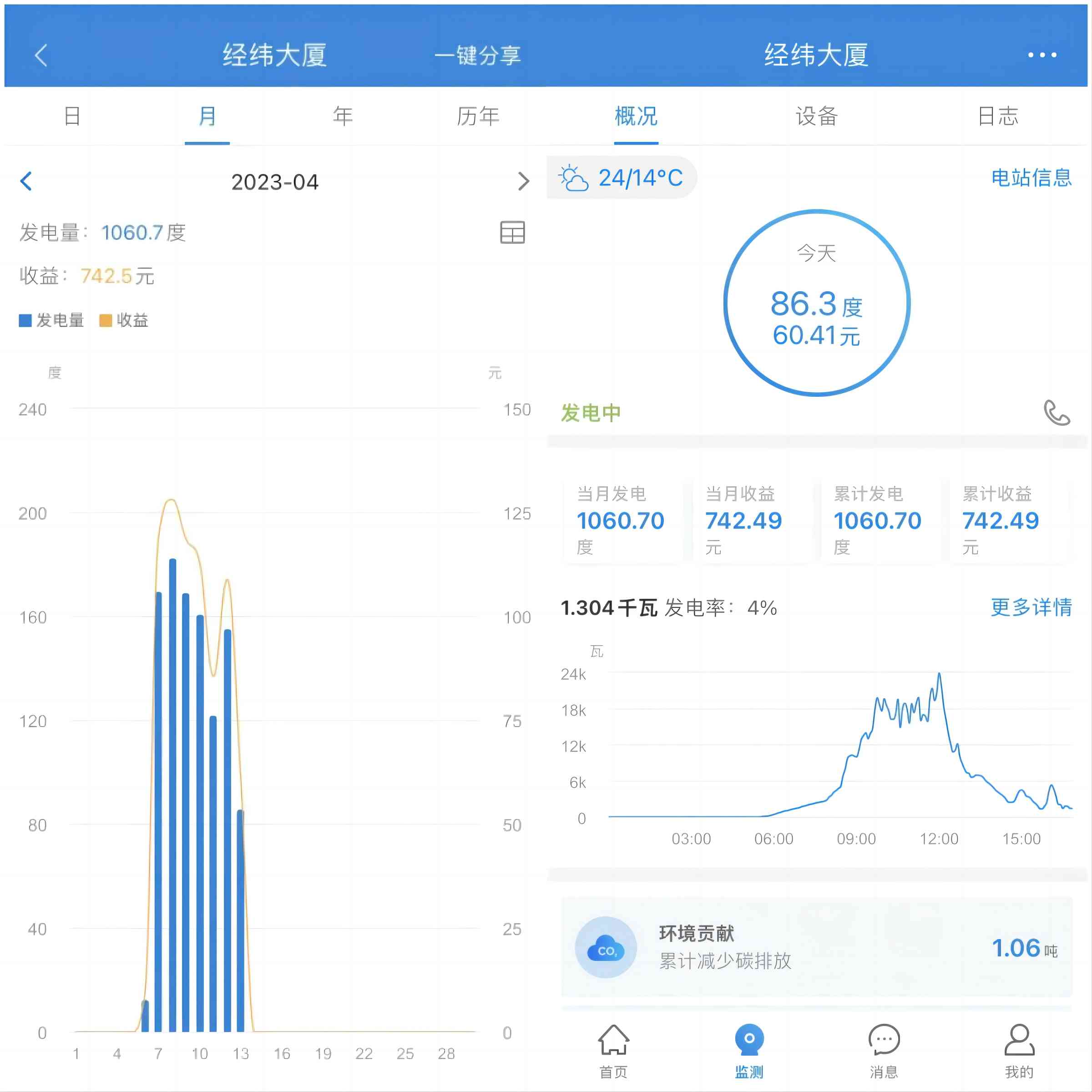Viewport: 1092px width, 1092px height.
Task: Go to the month after 2023-04
Action: (523, 182)
